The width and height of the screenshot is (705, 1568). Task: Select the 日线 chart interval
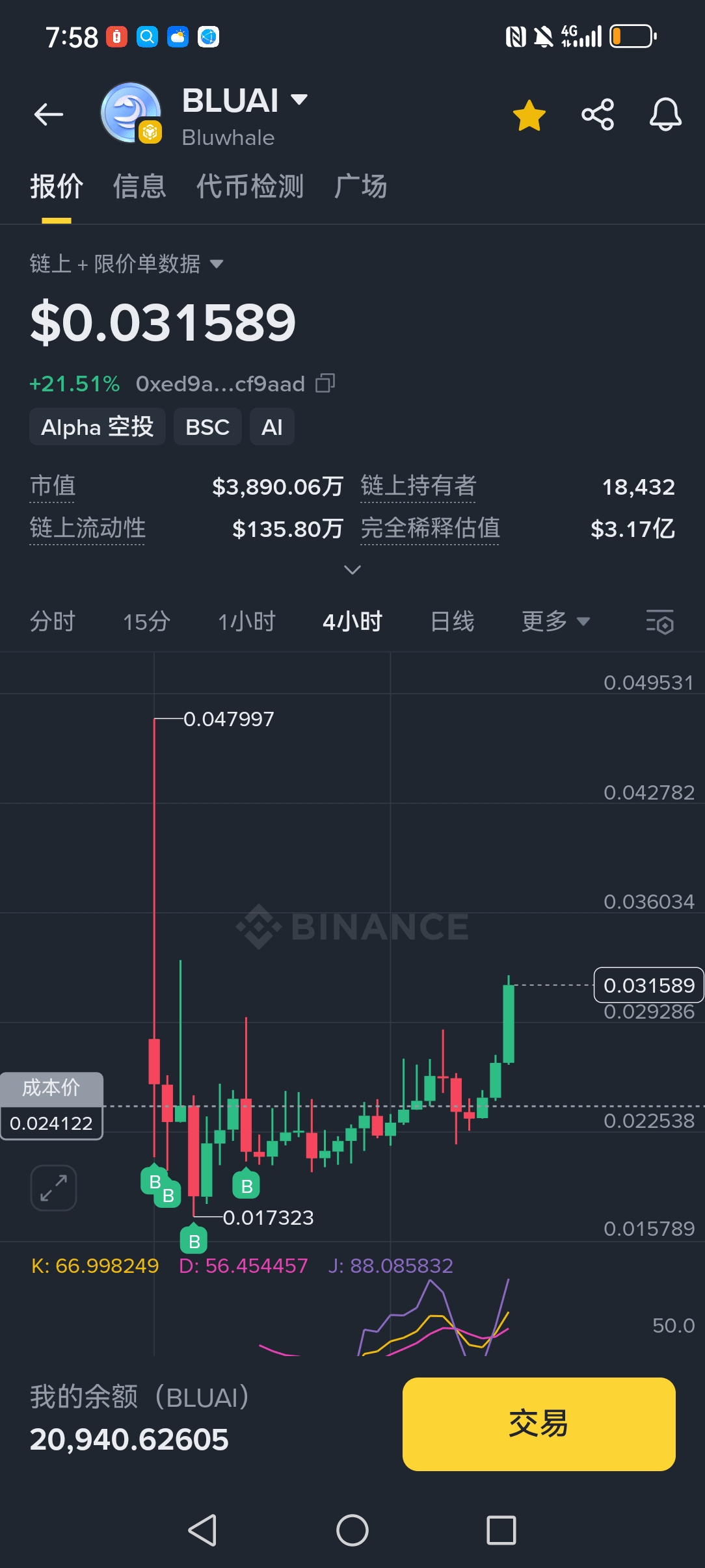453,621
